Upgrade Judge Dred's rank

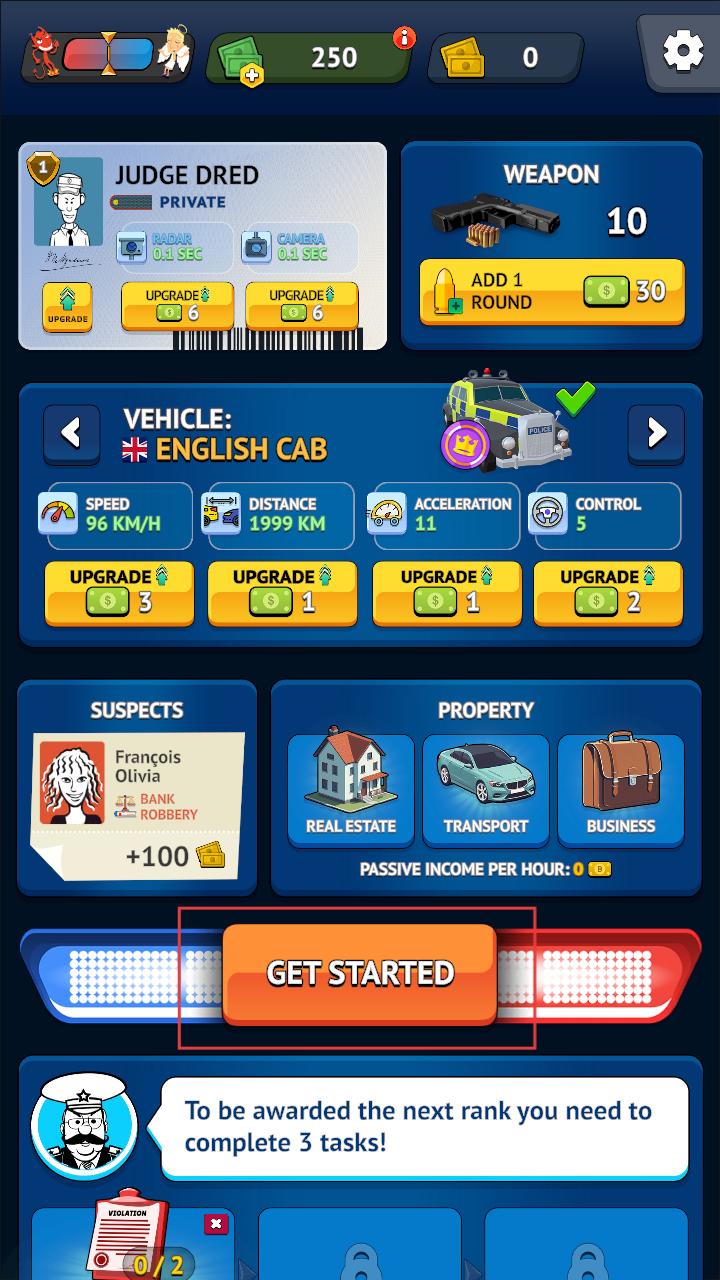(67, 308)
